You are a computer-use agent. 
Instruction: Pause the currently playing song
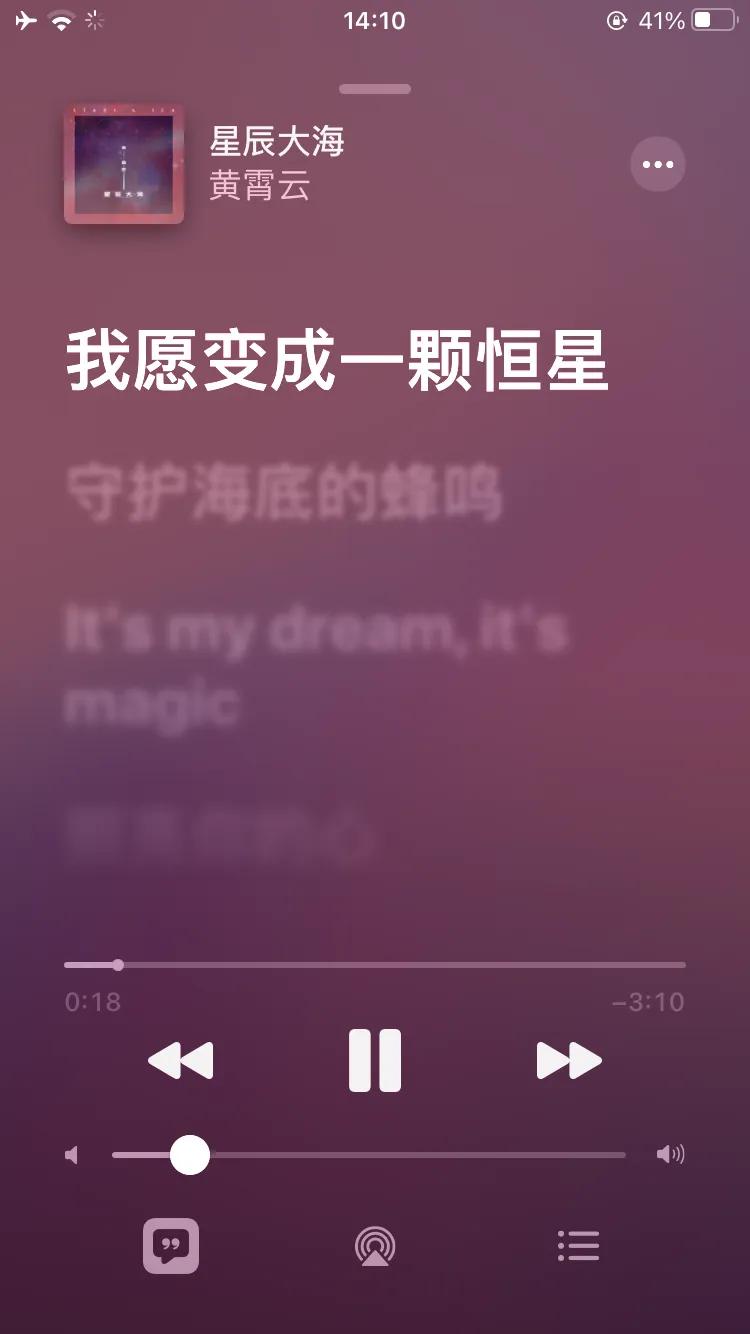tap(375, 1060)
